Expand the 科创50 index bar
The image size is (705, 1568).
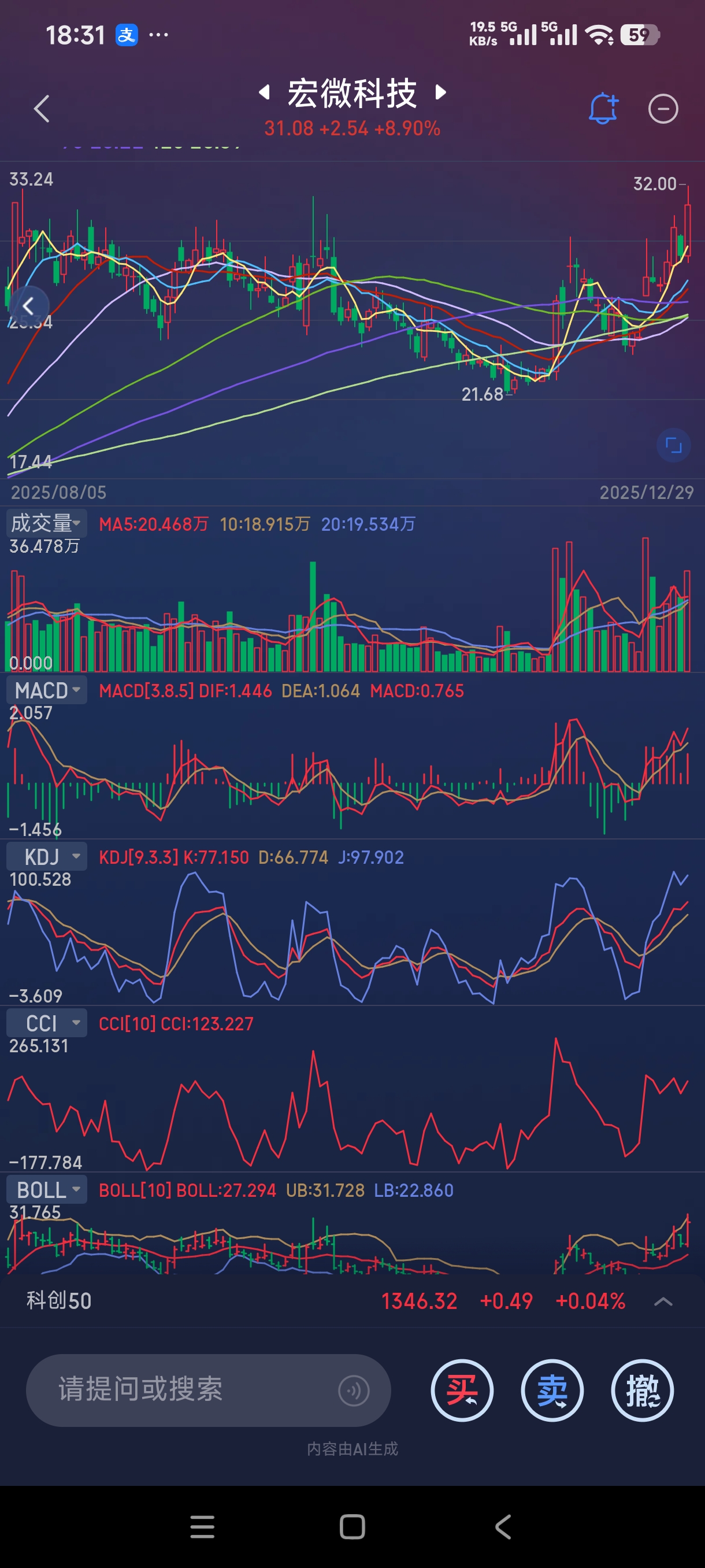click(662, 1301)
